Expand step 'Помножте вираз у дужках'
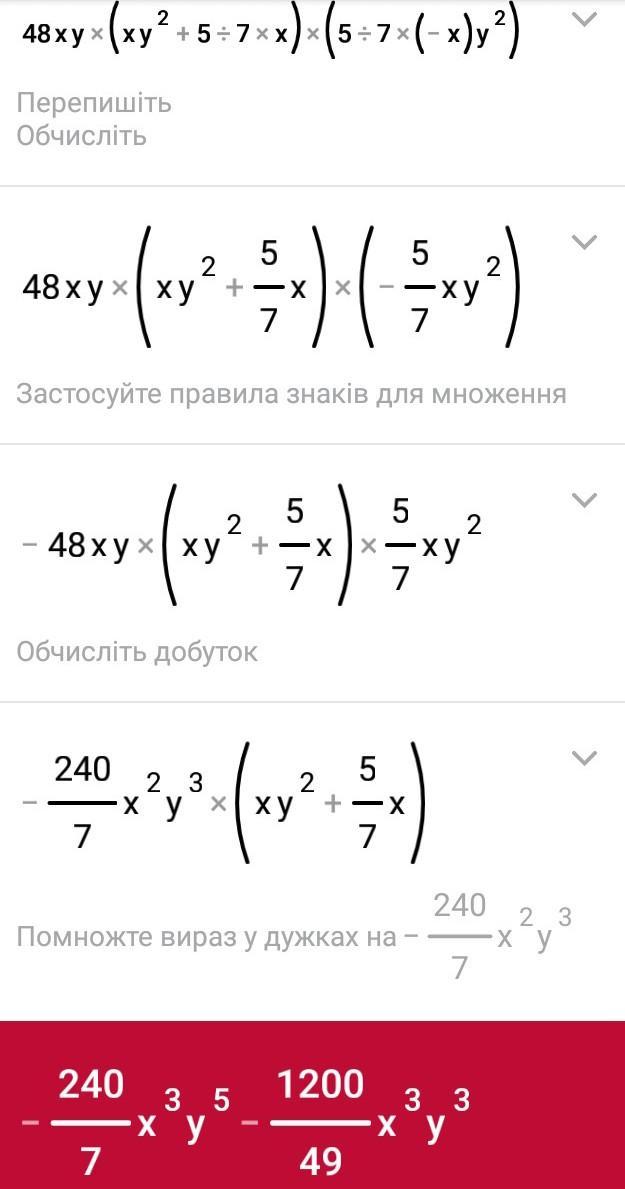This screenshot has width=625, height=1189. (583, 759)
